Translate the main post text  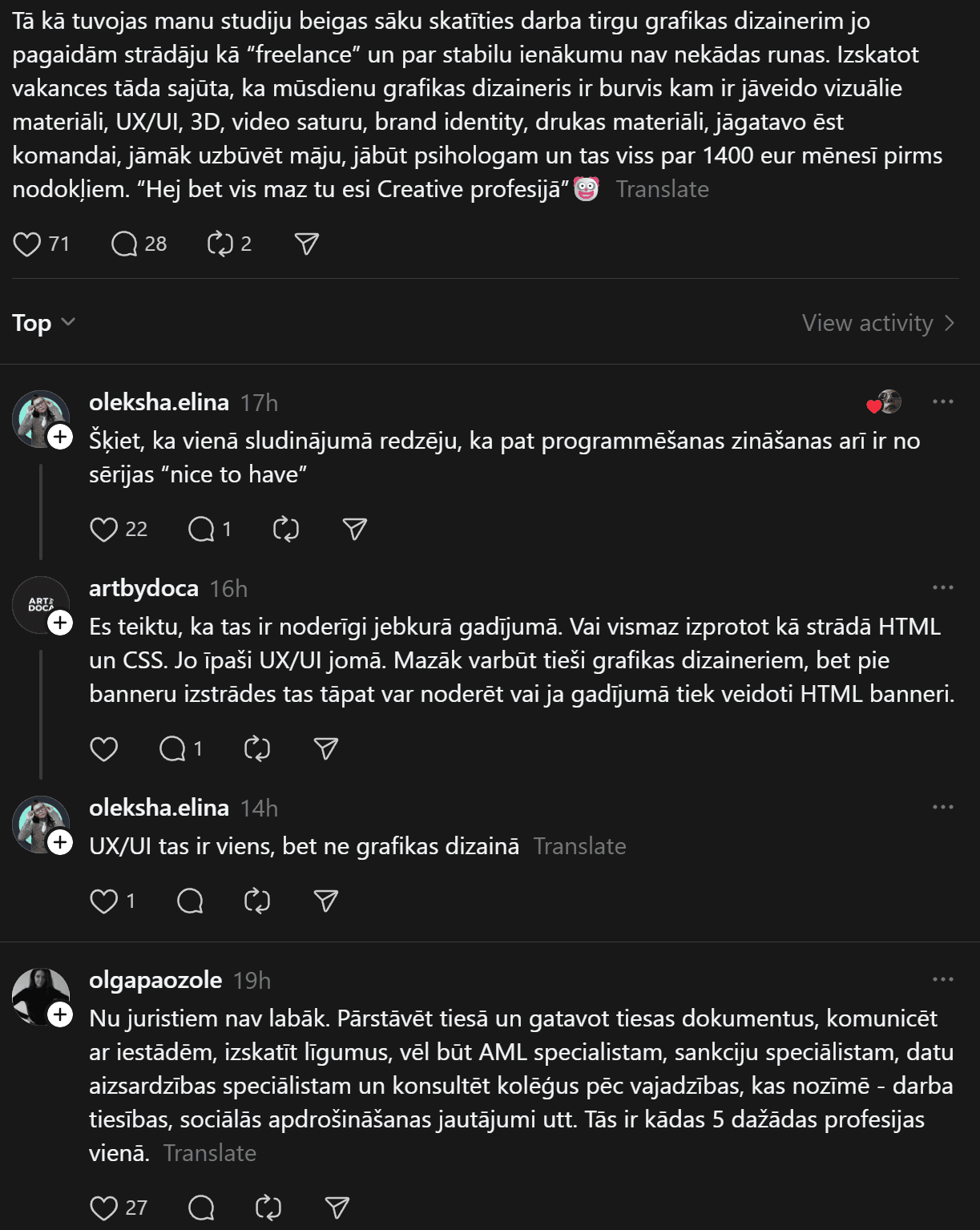coord(662,189)
